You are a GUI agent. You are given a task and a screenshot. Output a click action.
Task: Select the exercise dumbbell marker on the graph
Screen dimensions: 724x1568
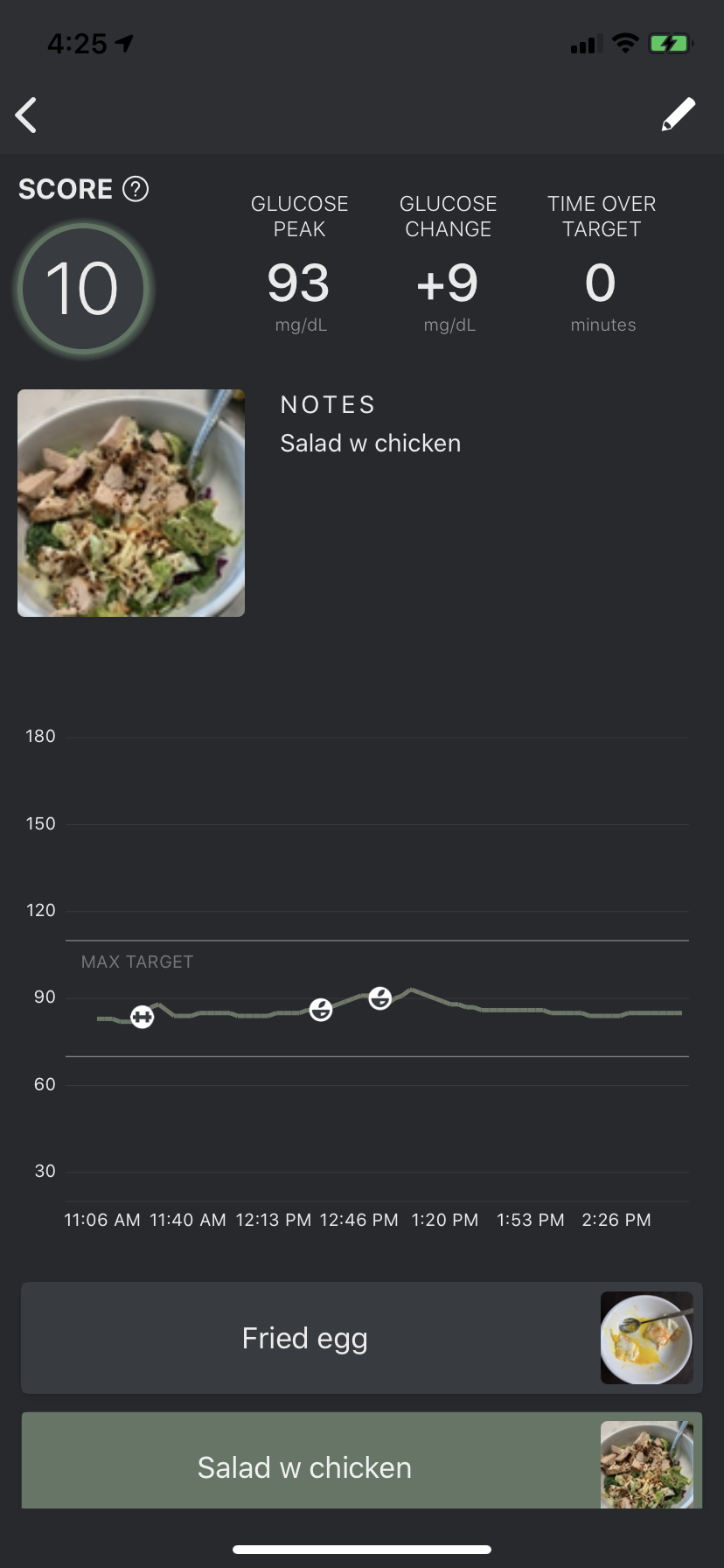(x=142, y=1017)
